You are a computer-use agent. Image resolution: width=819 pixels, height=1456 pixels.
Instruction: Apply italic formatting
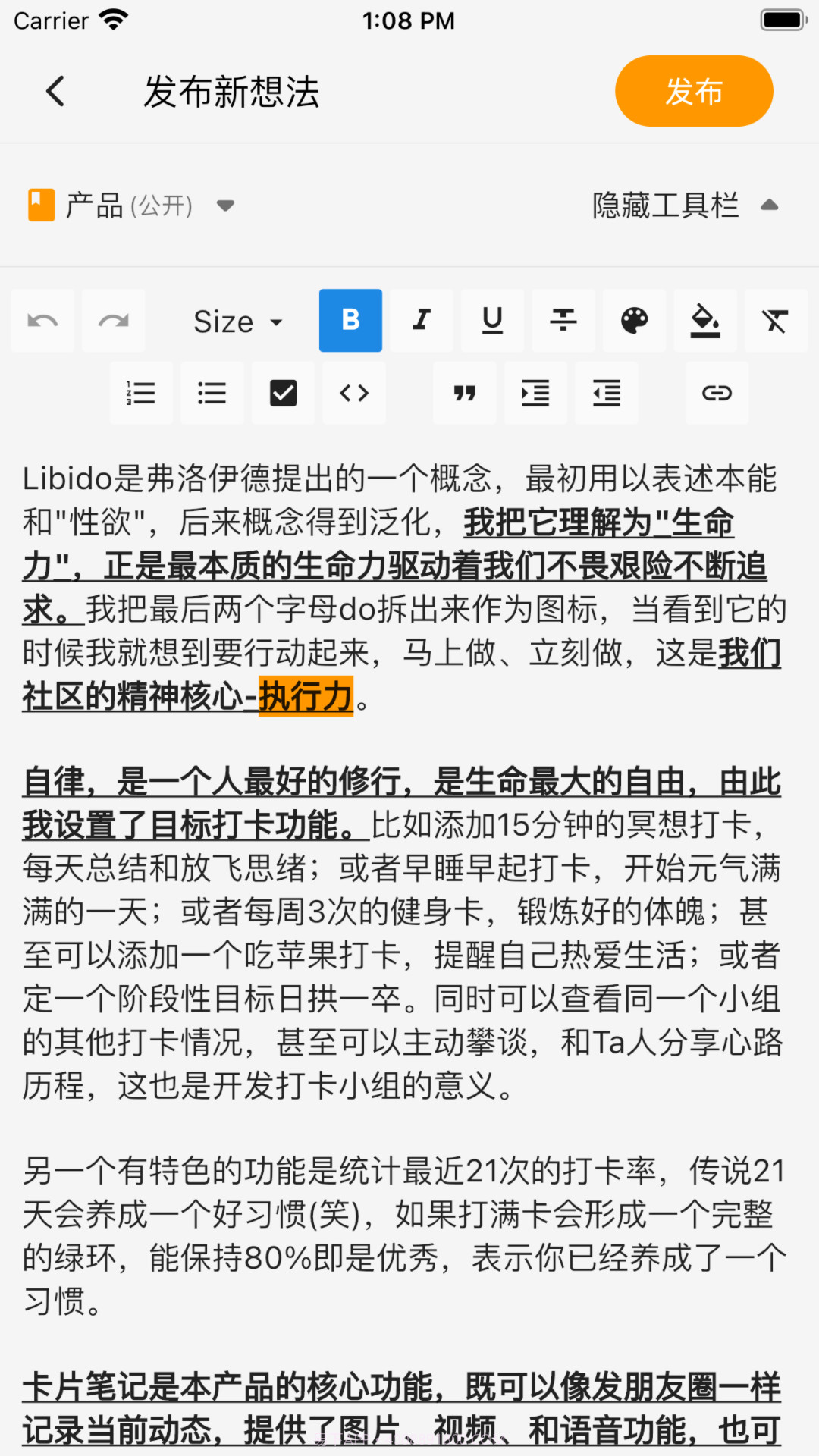click(x=422, y=320)
